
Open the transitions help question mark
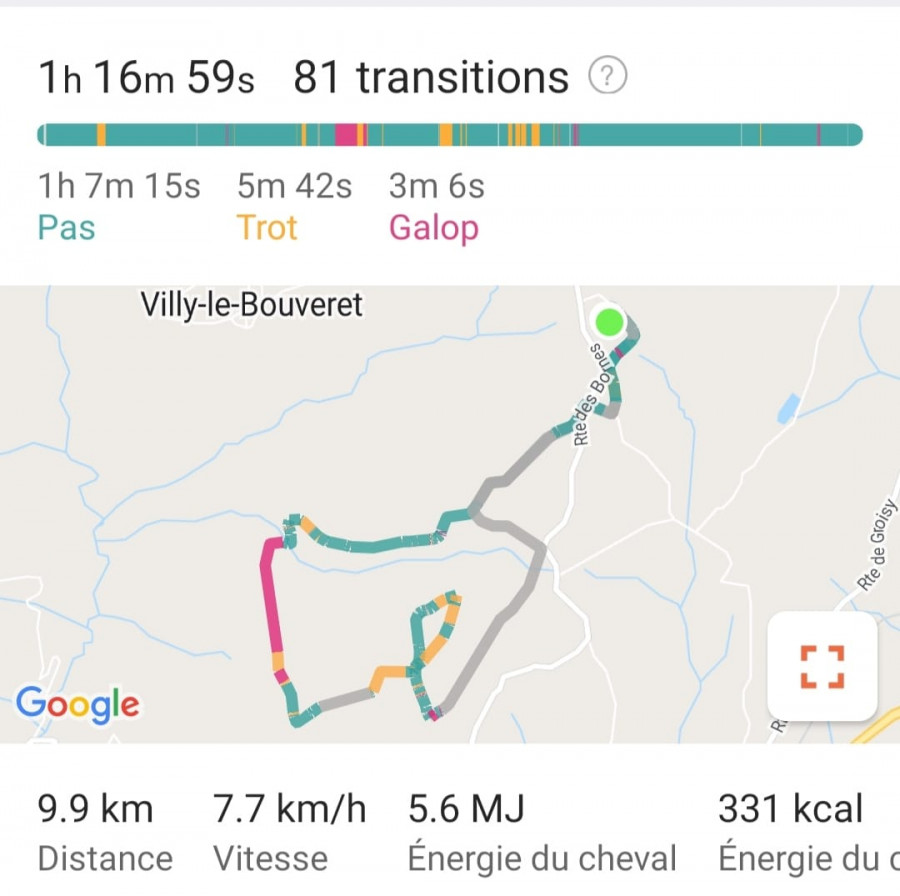pyautogui.click(x=607, y=77)
